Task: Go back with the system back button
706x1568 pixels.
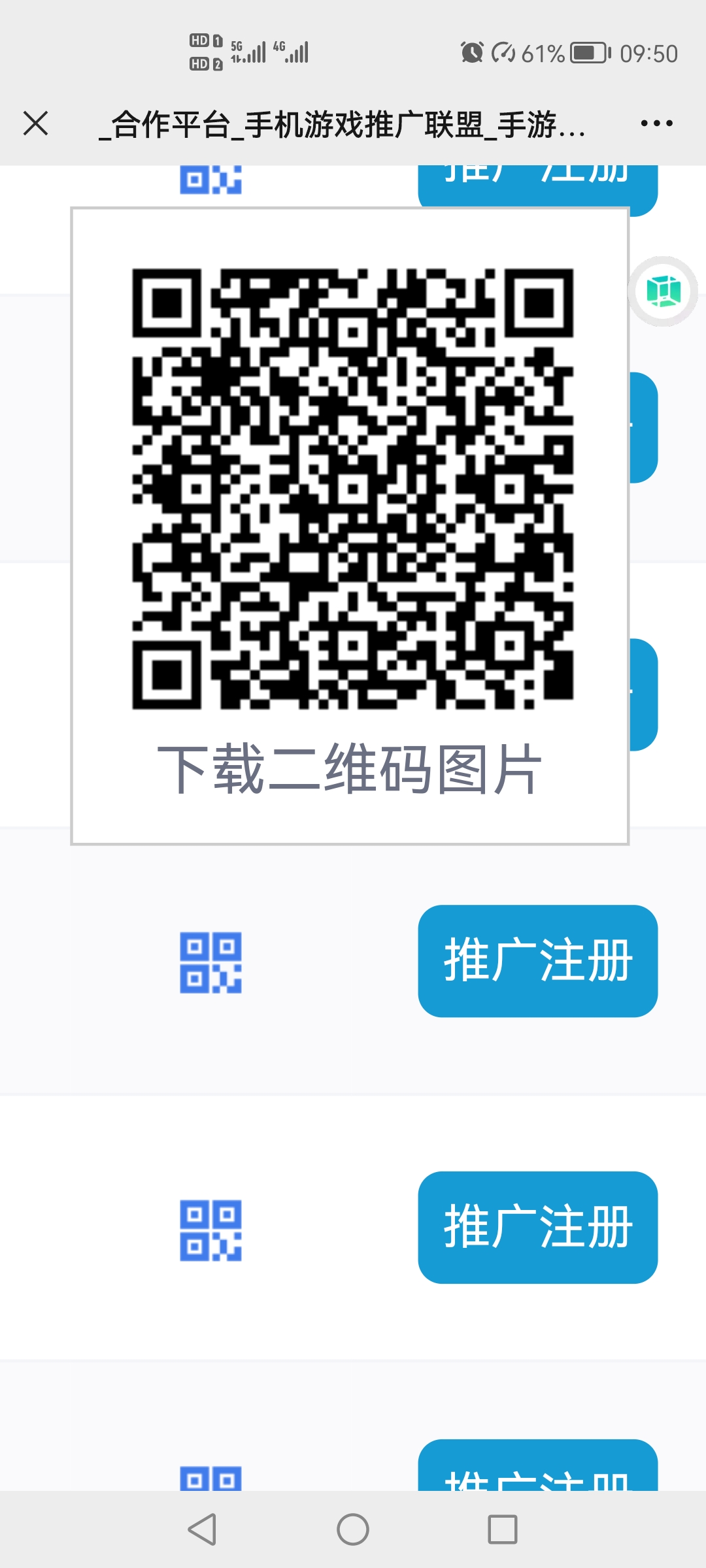Action: pos(202,1529)
